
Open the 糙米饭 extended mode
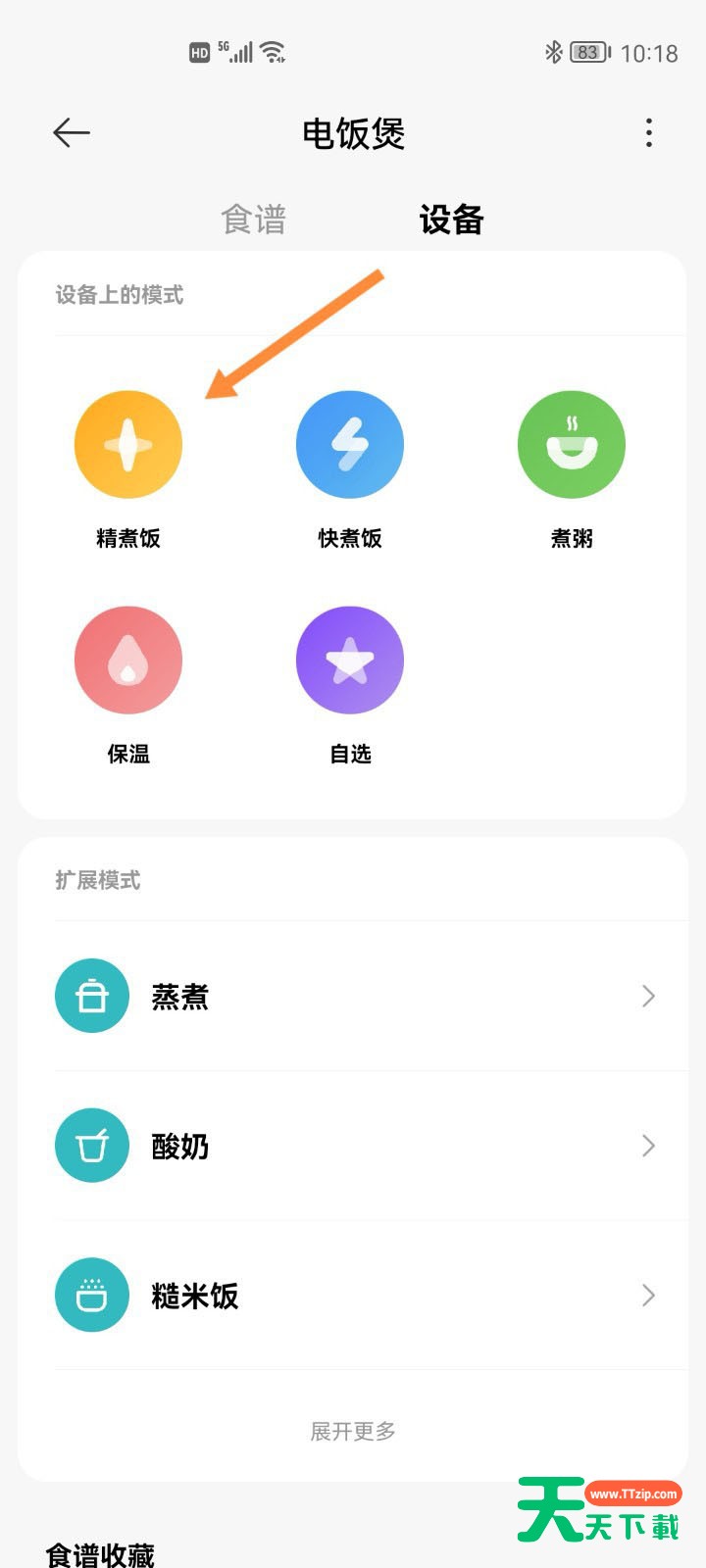coord(353,1296)
